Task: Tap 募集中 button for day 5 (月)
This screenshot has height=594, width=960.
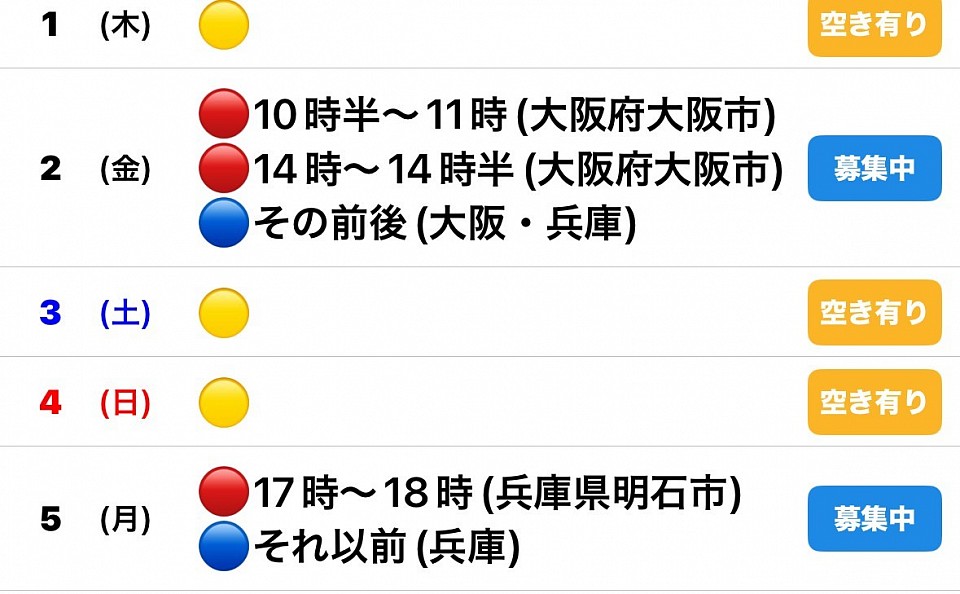Action: (x=874, y=519)
